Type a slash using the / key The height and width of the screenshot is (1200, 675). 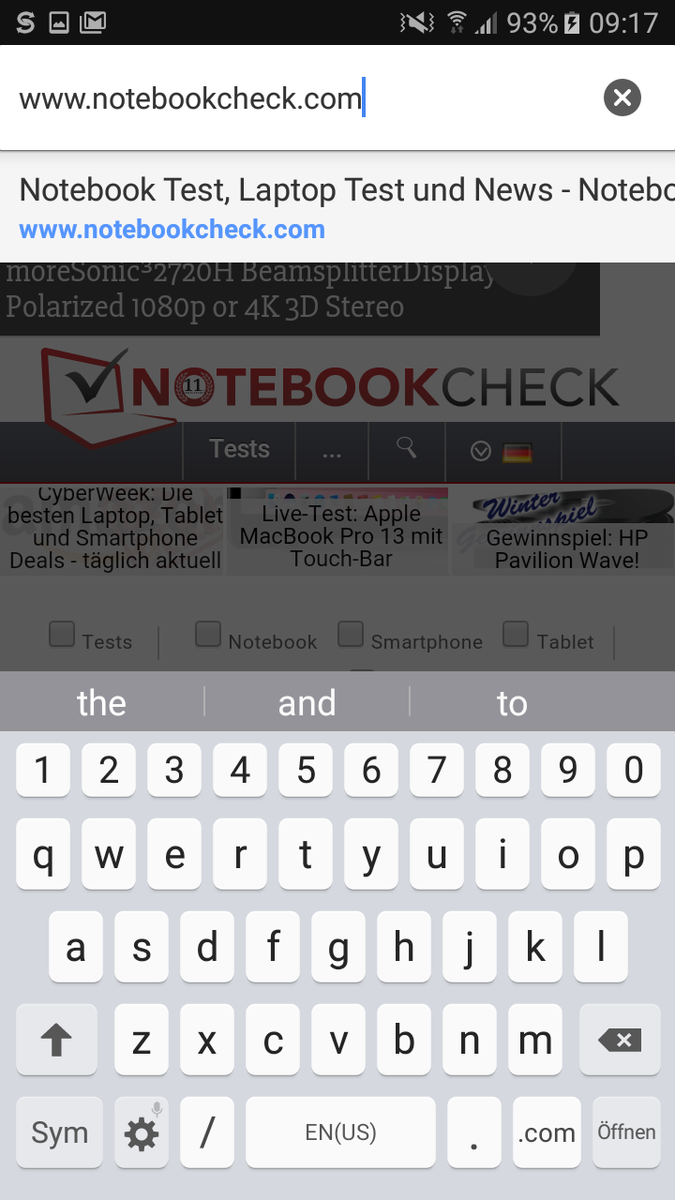[207, 1132]
